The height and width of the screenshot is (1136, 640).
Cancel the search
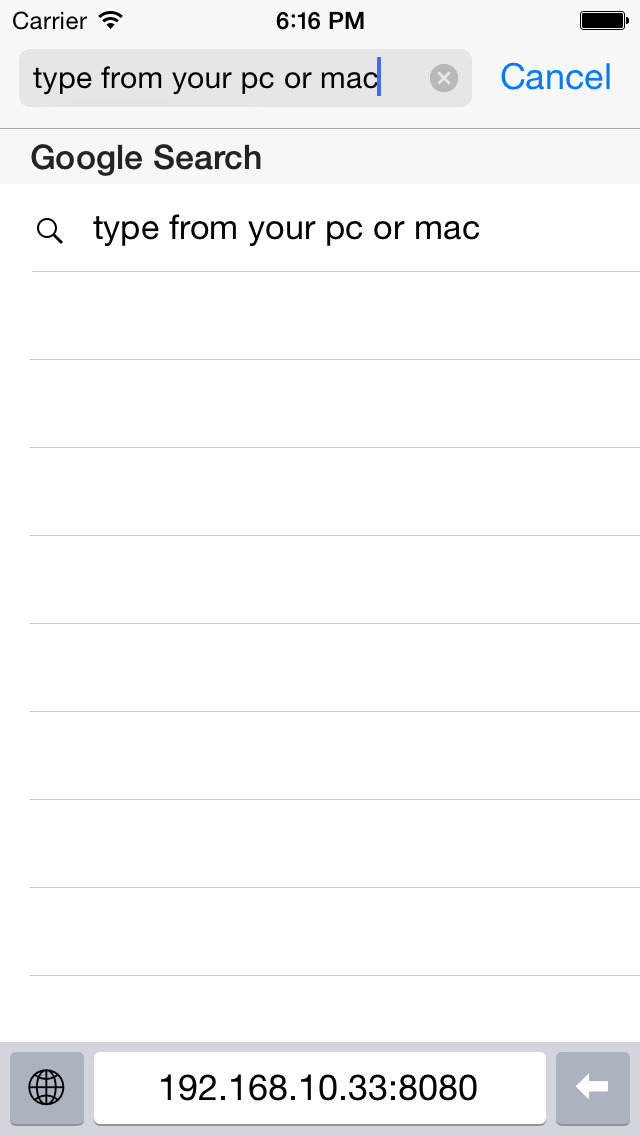pyautogui.click(x=555, y=77)
